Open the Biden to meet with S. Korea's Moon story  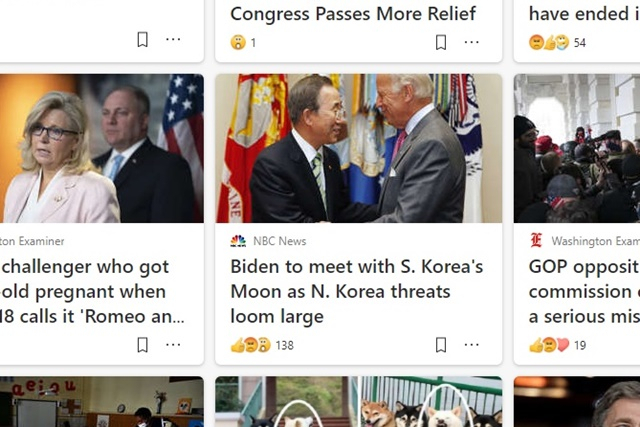tap(357, 291)
